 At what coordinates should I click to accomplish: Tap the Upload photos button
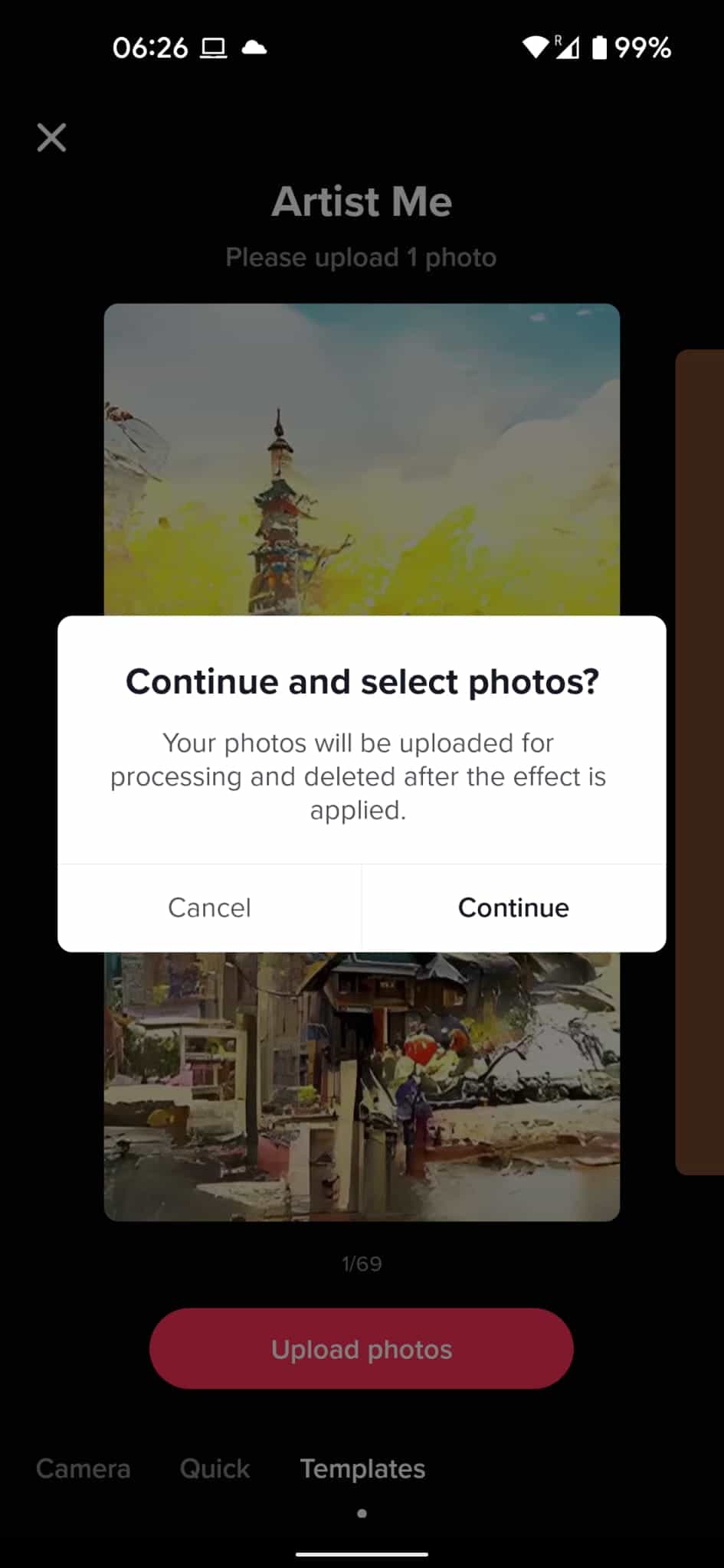pos(362,1349)
